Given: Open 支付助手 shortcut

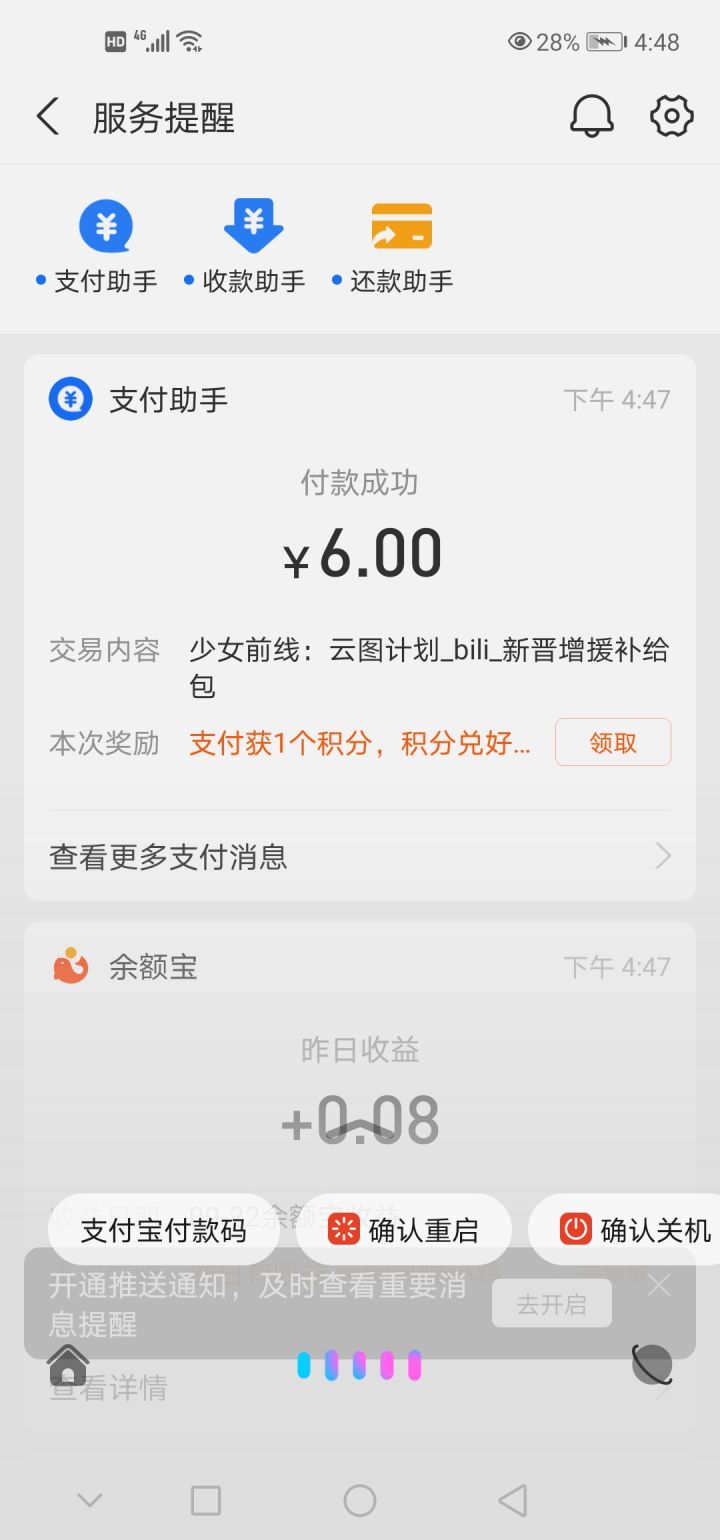Looking at the screenshot, I should 105,247.
